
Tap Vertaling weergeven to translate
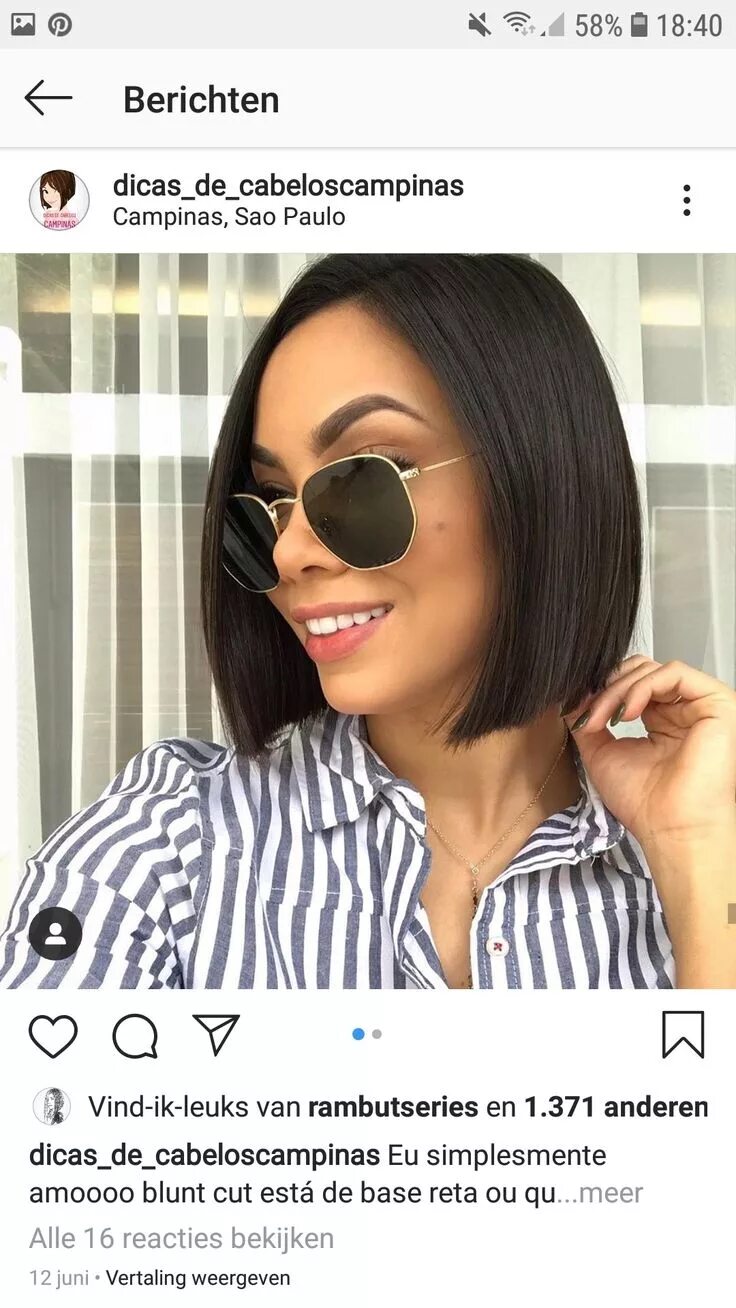(198, 1278)
